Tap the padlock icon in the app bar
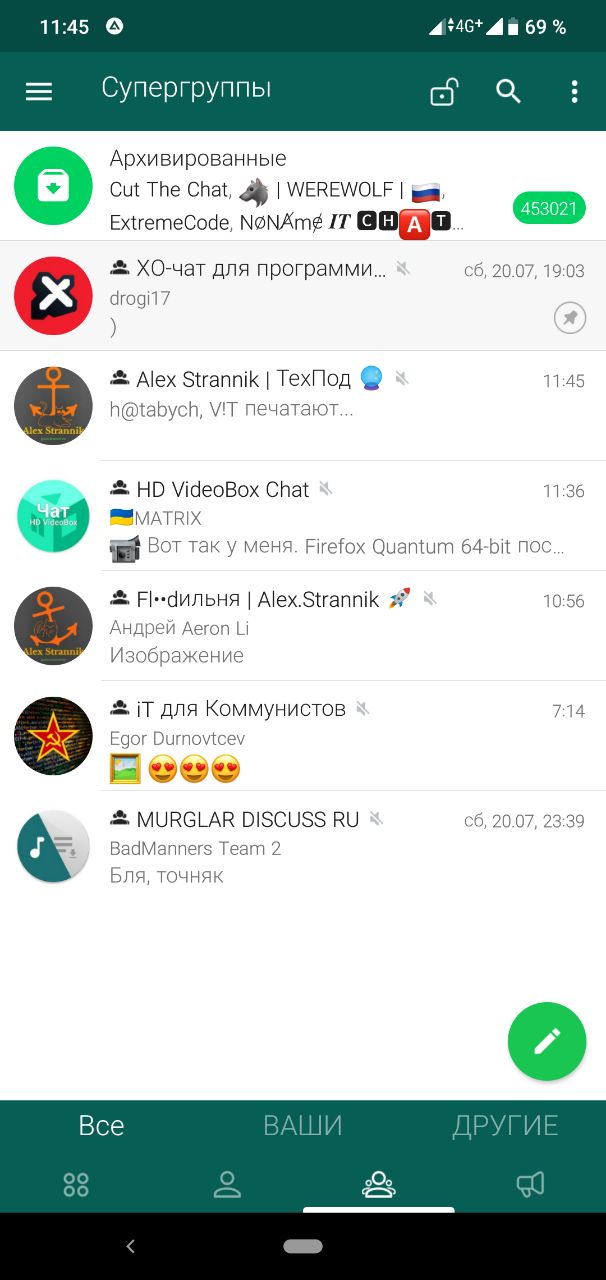The width and height of the screenshot is (606, 1280). tap(443, 92)
